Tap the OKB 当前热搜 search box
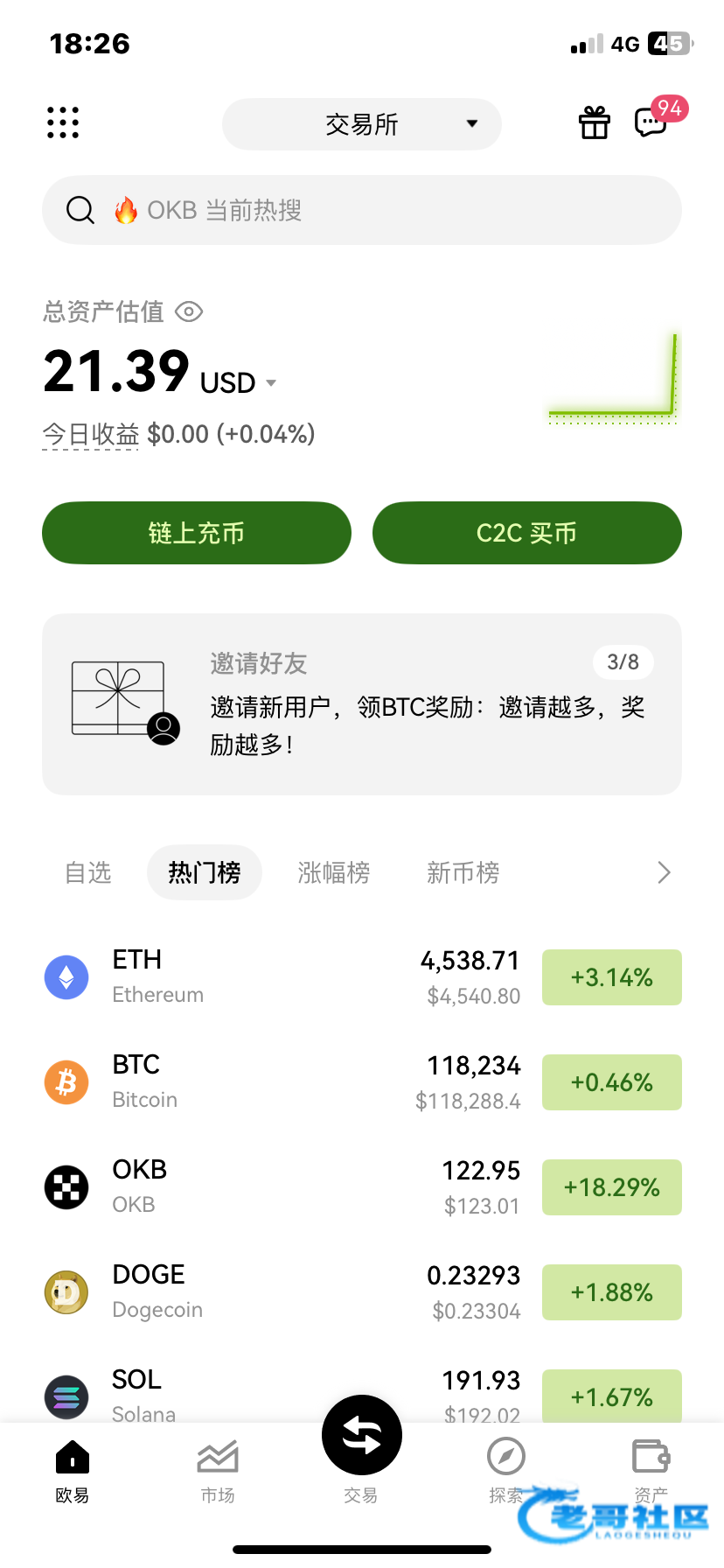Screen dimensions: 724x1568 pos(362,210)
